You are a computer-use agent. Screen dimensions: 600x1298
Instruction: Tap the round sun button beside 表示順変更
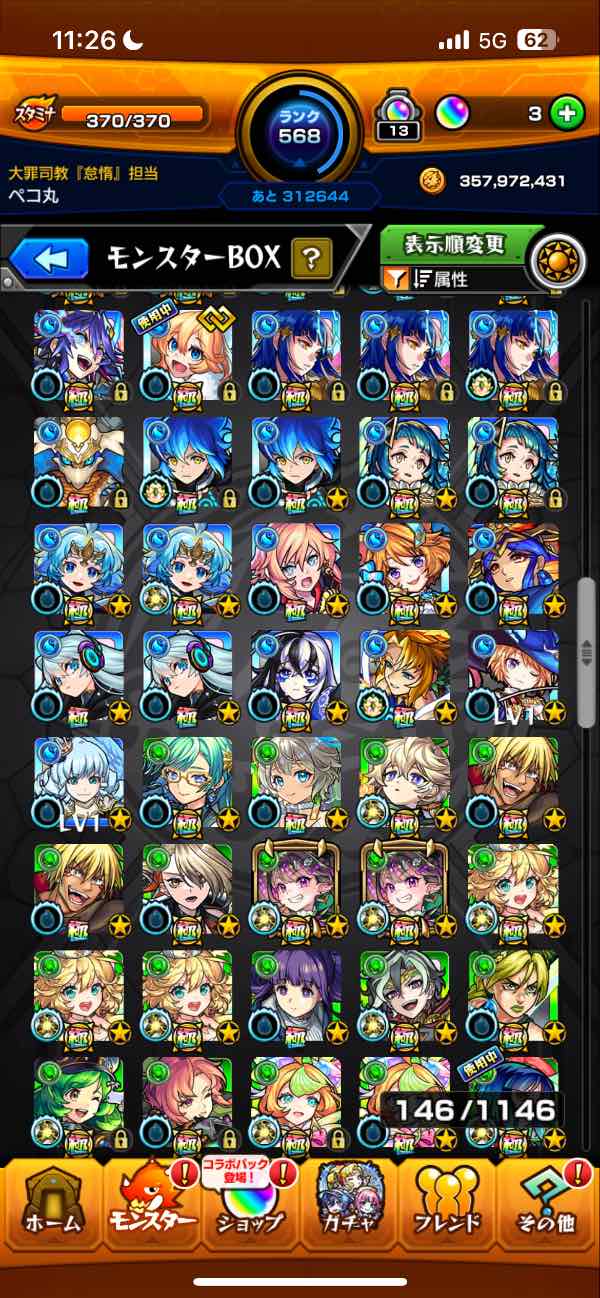coord(558,260)
